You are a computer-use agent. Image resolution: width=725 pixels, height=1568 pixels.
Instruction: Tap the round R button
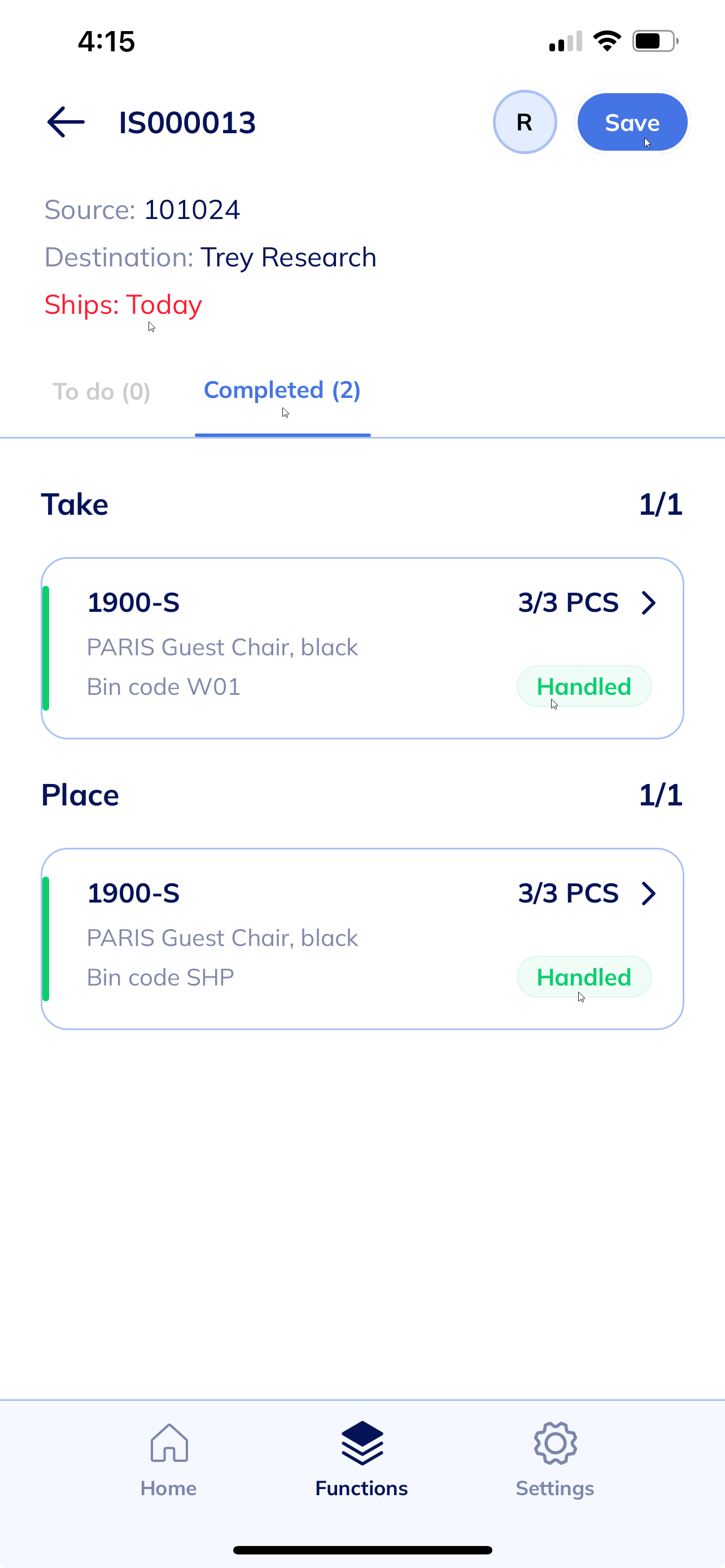click(525, 122)
